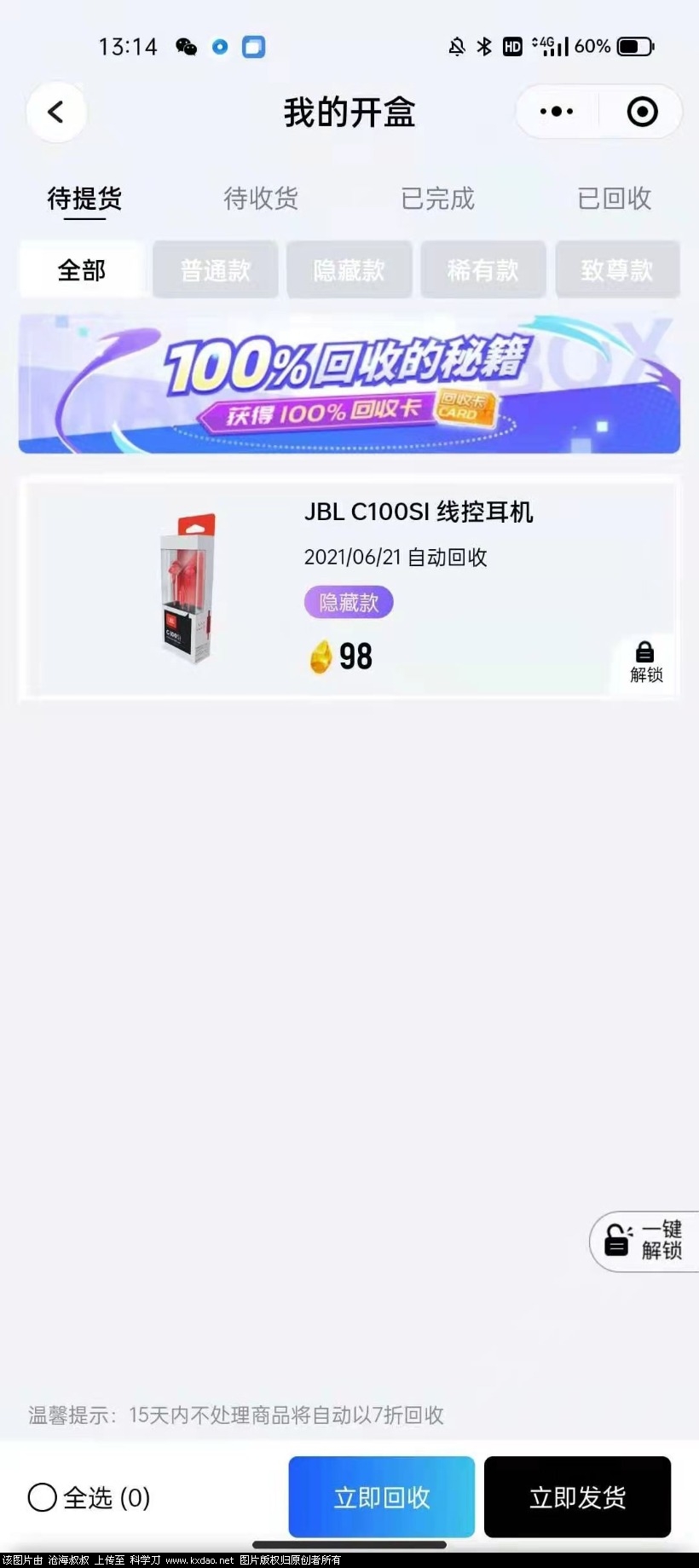The image size is (699, 1568).
Task: Filter by 普通款
Action: tap(216, 270)
